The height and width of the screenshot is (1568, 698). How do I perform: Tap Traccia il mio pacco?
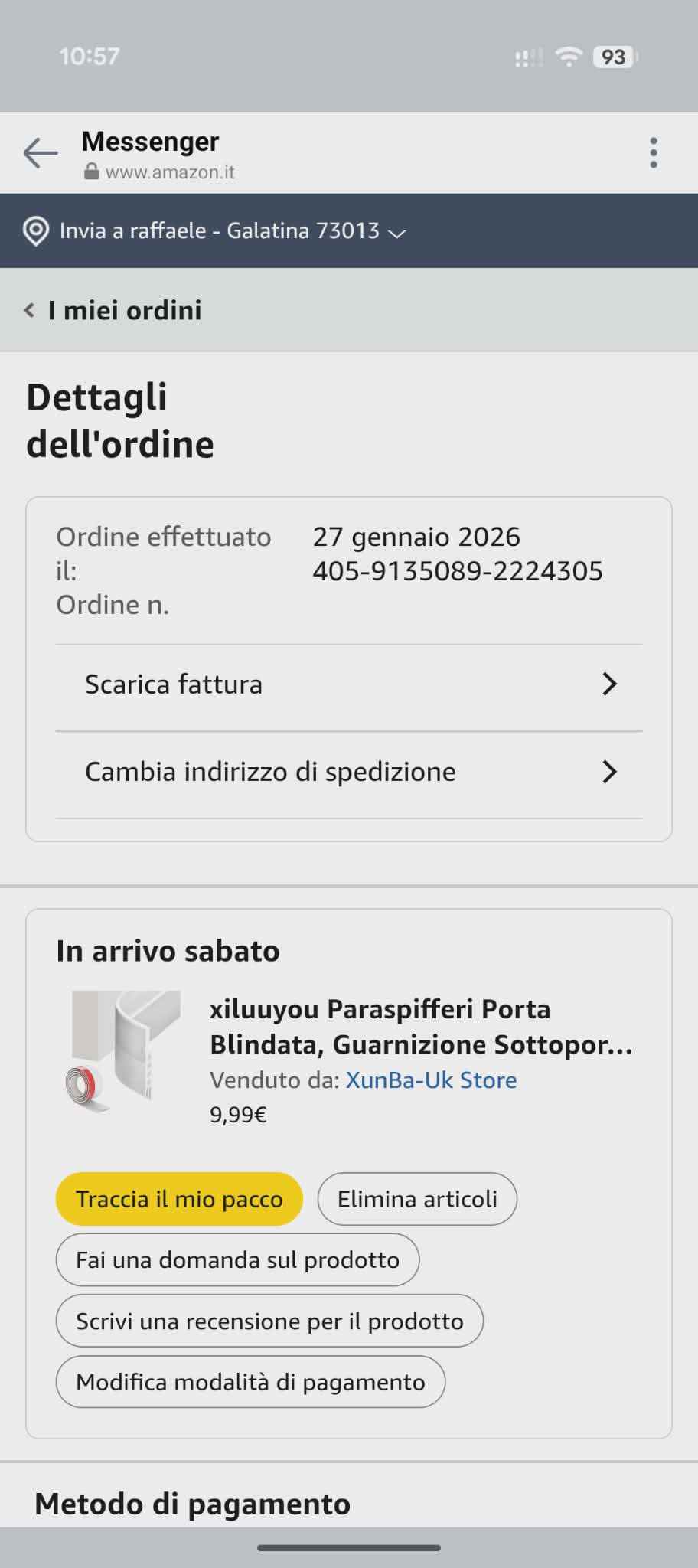[x=179, y=1199]
